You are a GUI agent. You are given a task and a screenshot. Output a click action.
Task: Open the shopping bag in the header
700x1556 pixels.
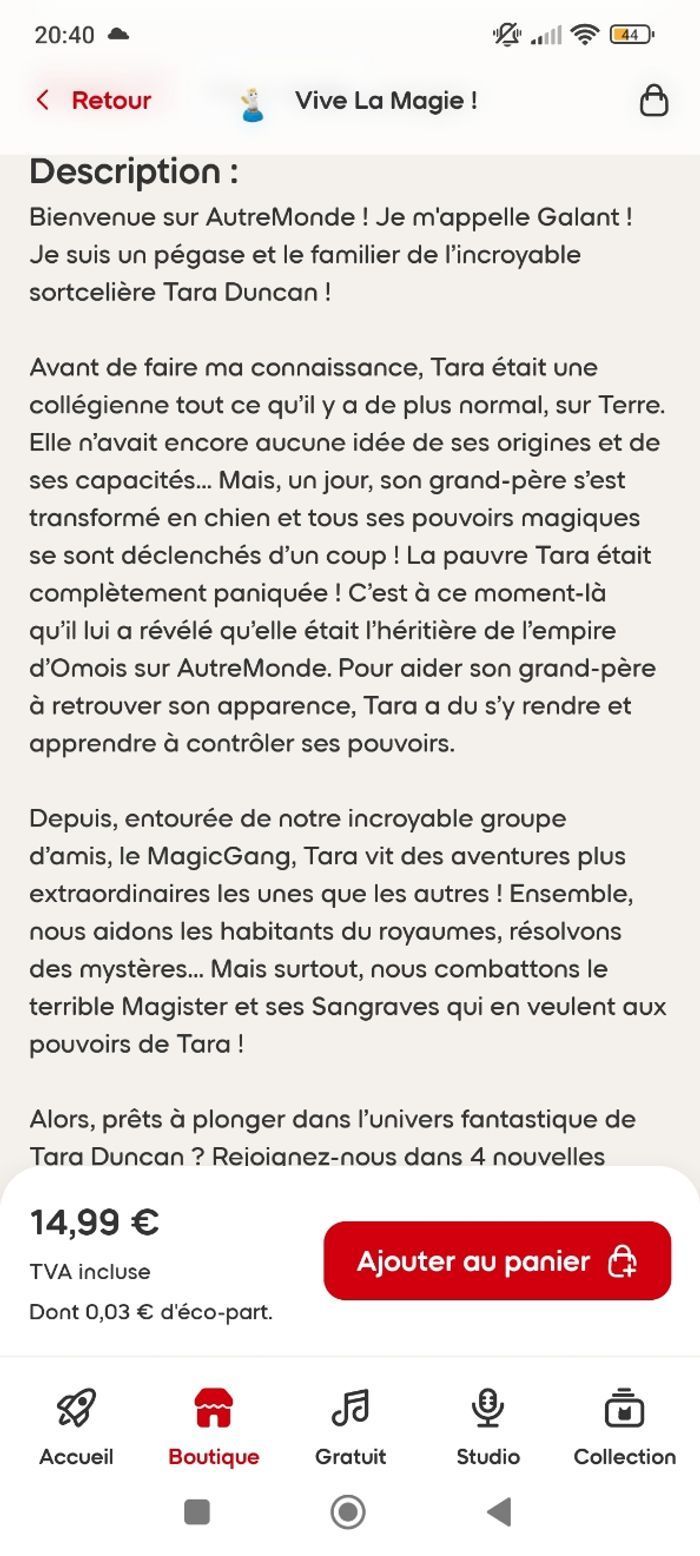[x=653, y=100]
